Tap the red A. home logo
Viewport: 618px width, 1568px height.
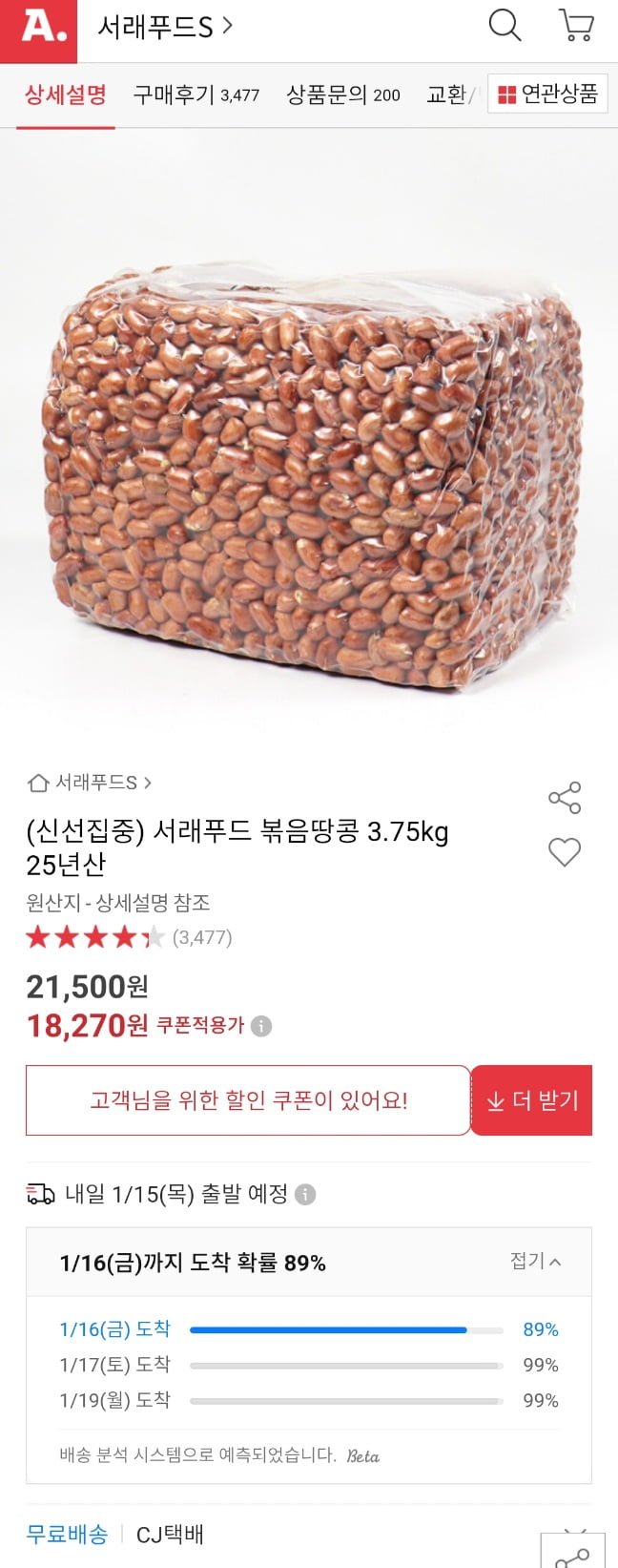coord(38,31)
